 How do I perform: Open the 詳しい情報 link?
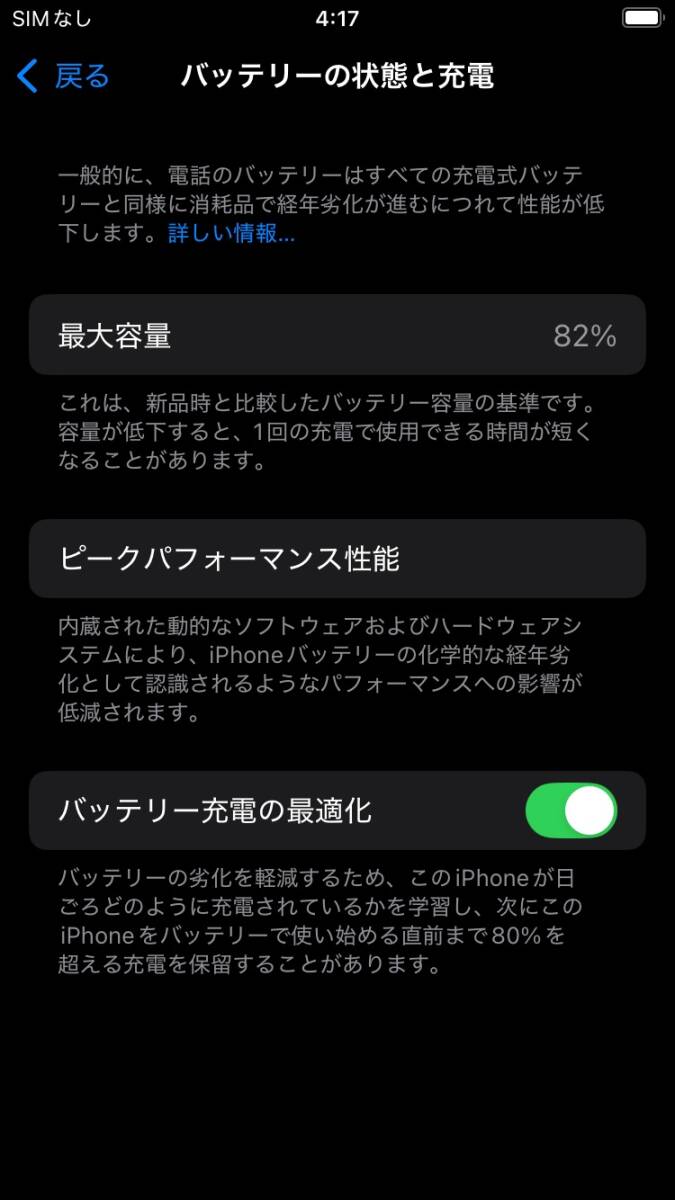tap(231, 234)
